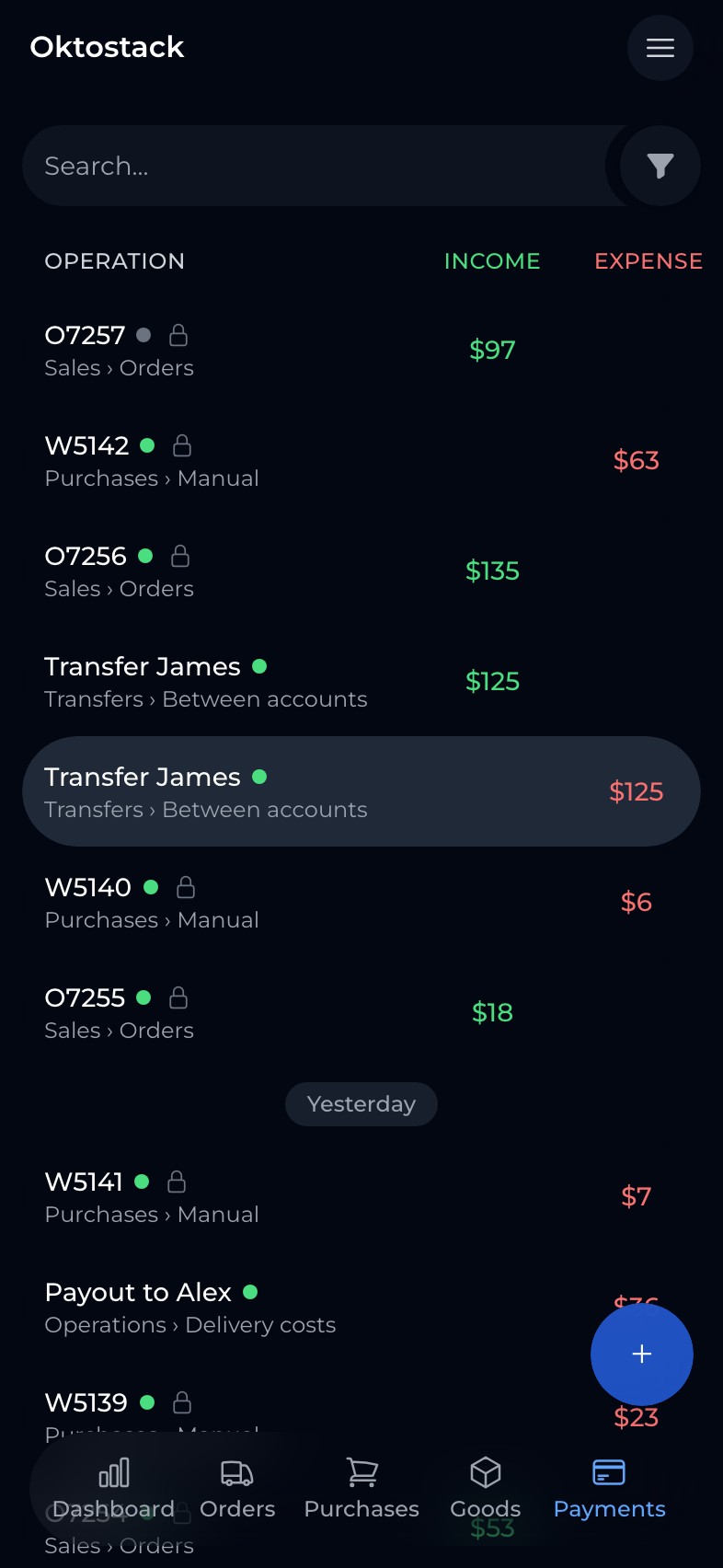Open the hamburger navigation menu
Image resolution: width=723 pixels, height=1568 pixels.
pos(660,48)
